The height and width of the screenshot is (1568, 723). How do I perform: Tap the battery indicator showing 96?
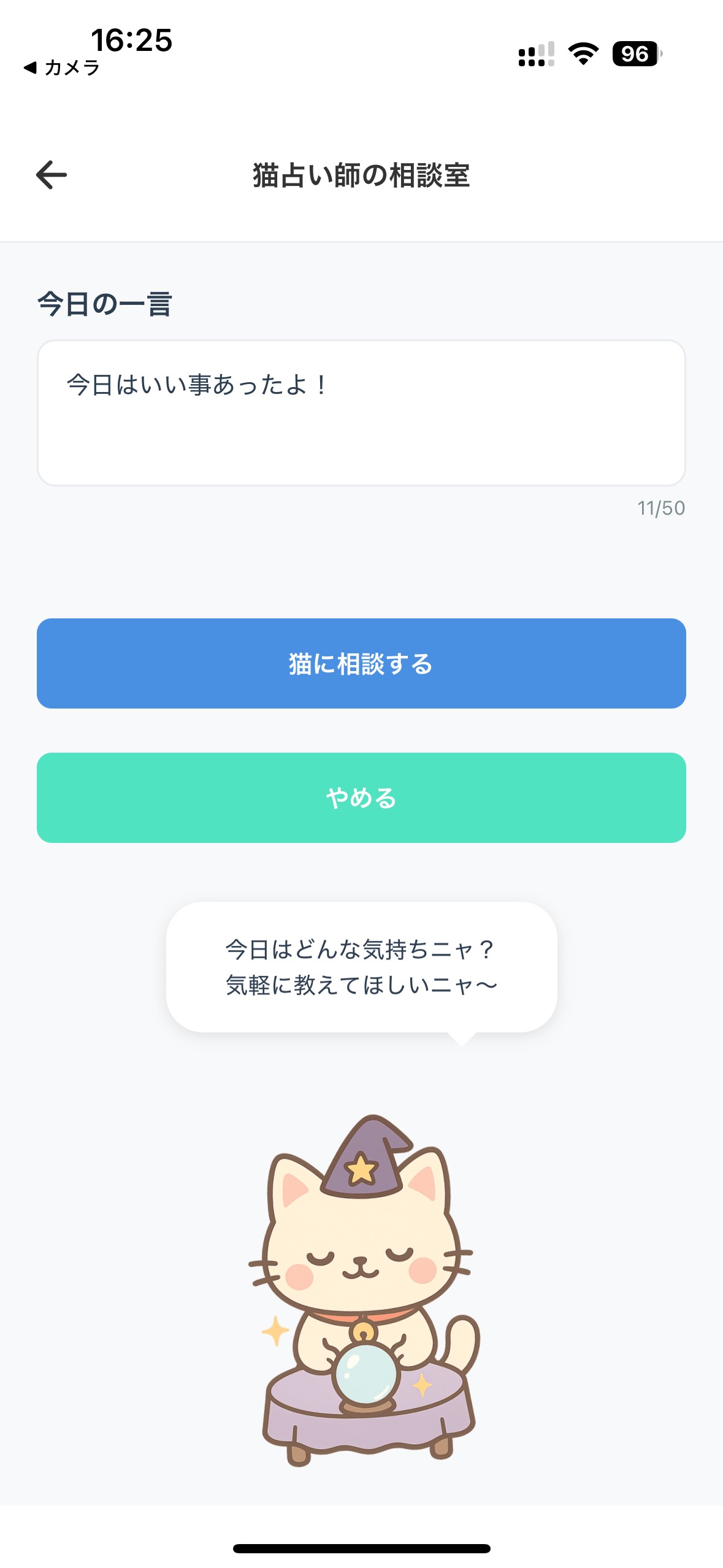pos(635,55)
